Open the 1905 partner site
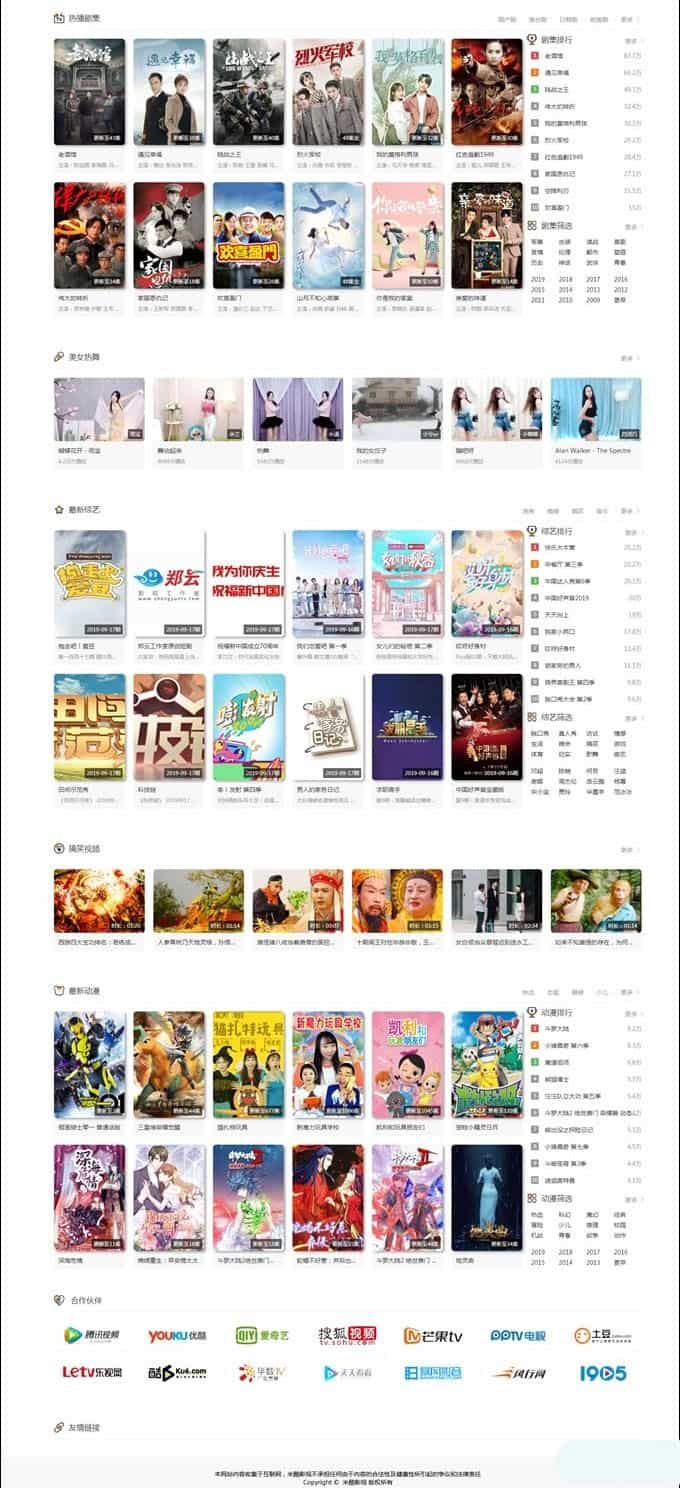This screenshot has height=1488, width=680. 603,1373
